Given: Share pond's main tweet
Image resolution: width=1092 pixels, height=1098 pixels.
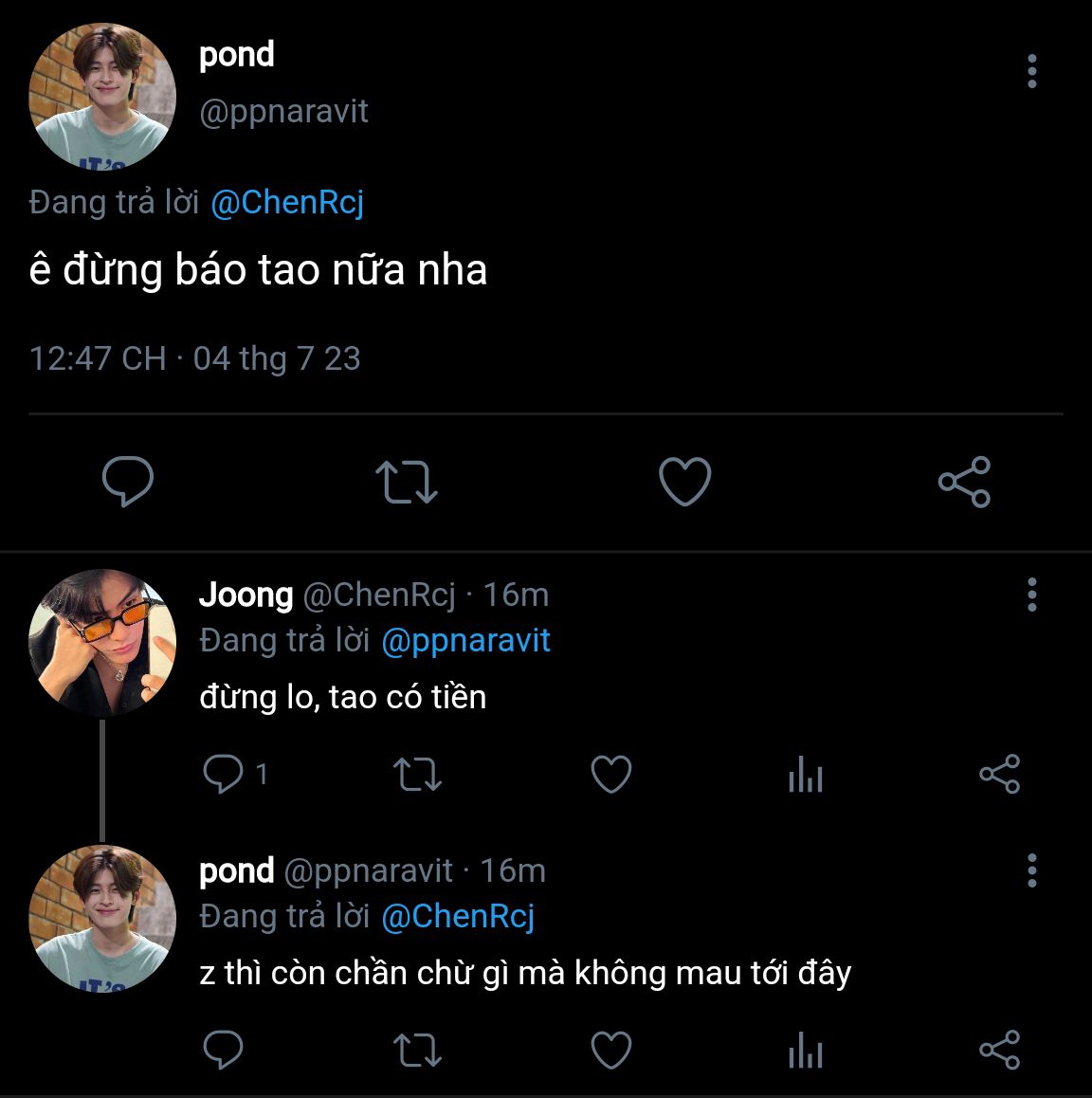Looking at the screenshot, I should pyautogui.click(x=964, y=481).
